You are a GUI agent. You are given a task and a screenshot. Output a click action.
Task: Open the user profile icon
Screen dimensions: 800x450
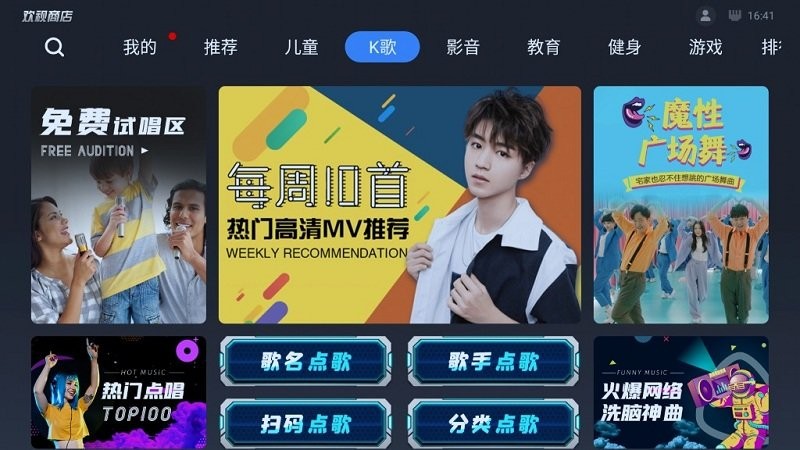706,16
